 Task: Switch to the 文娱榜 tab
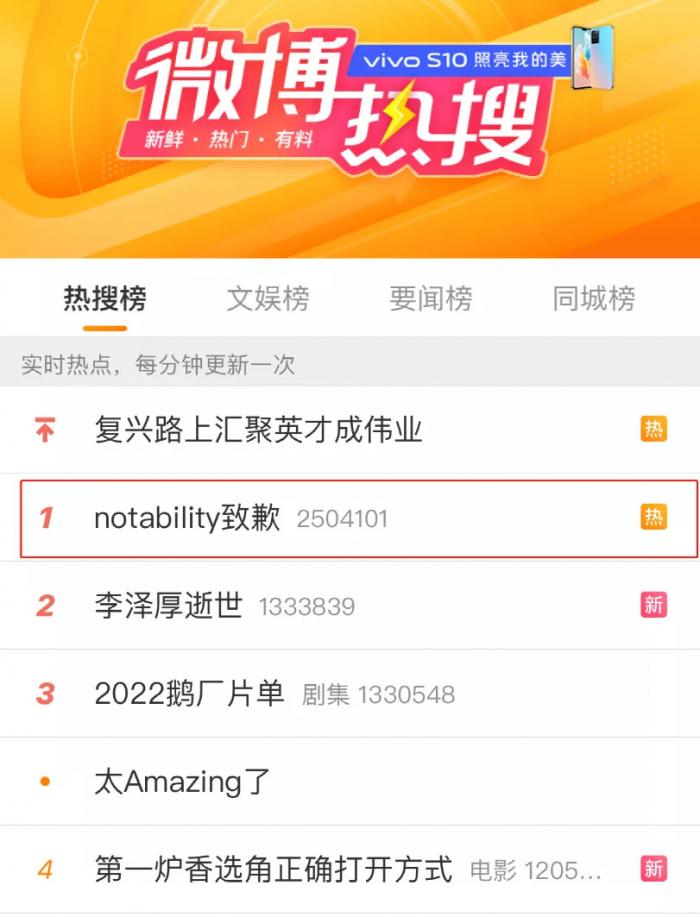(267, 298)
